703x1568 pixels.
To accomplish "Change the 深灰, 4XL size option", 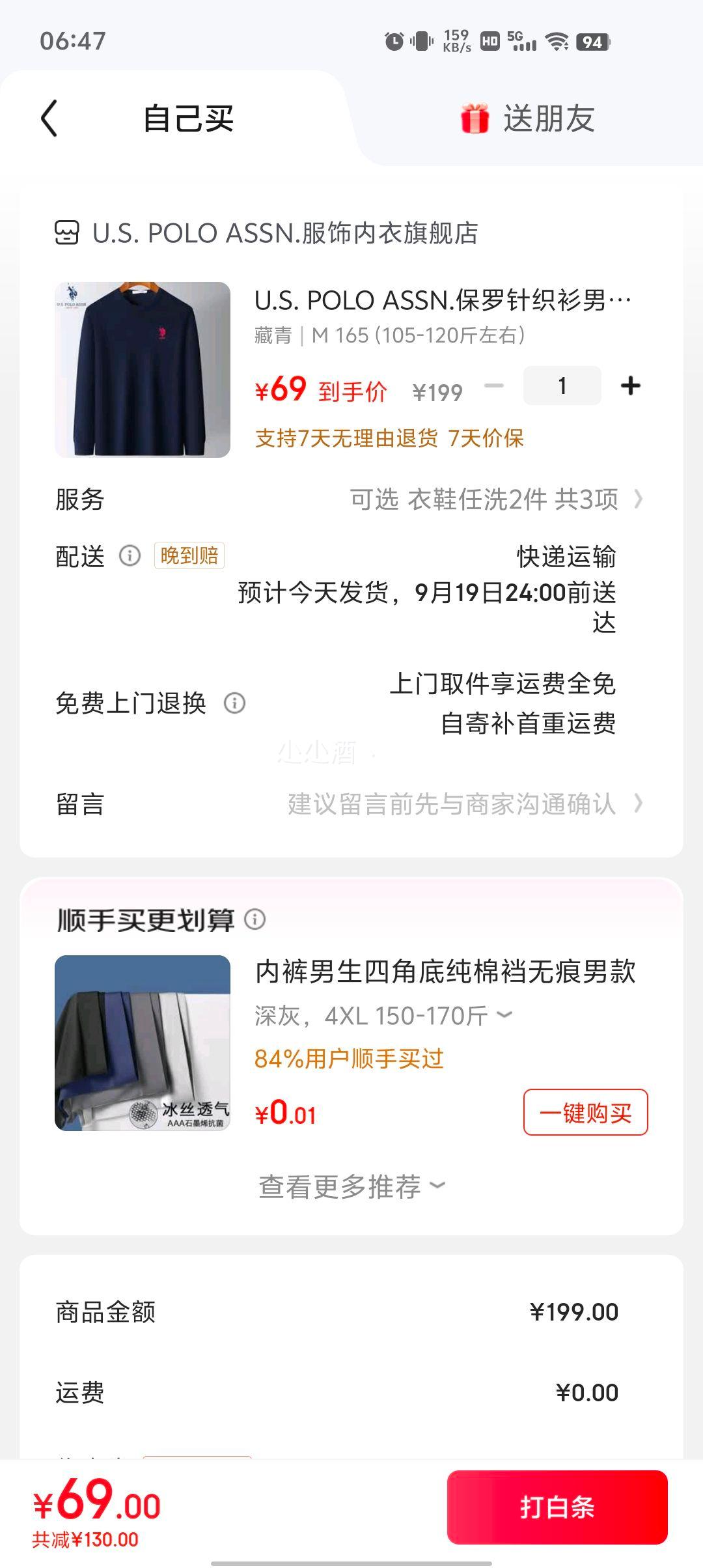I will tap(384, 1015).
